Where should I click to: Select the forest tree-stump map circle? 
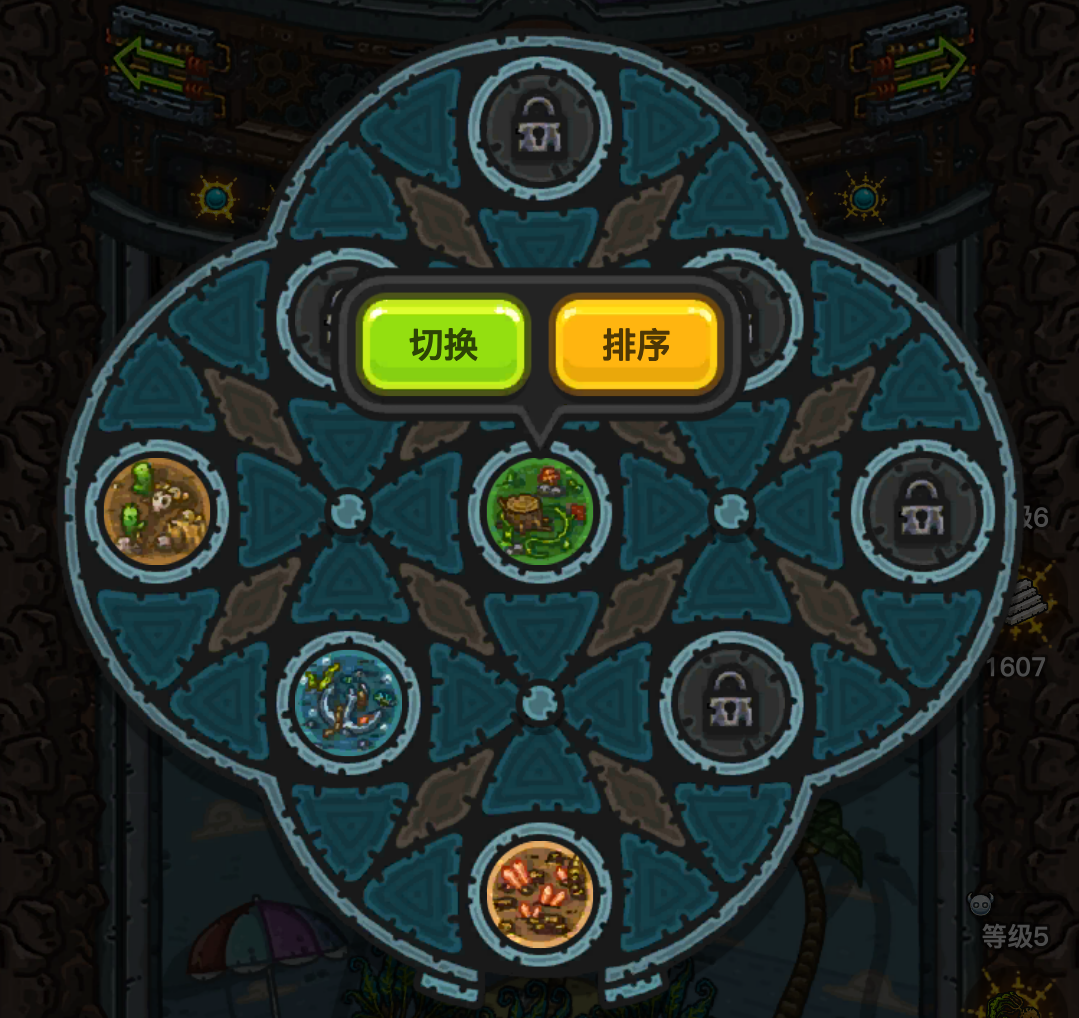coord(540,511)
